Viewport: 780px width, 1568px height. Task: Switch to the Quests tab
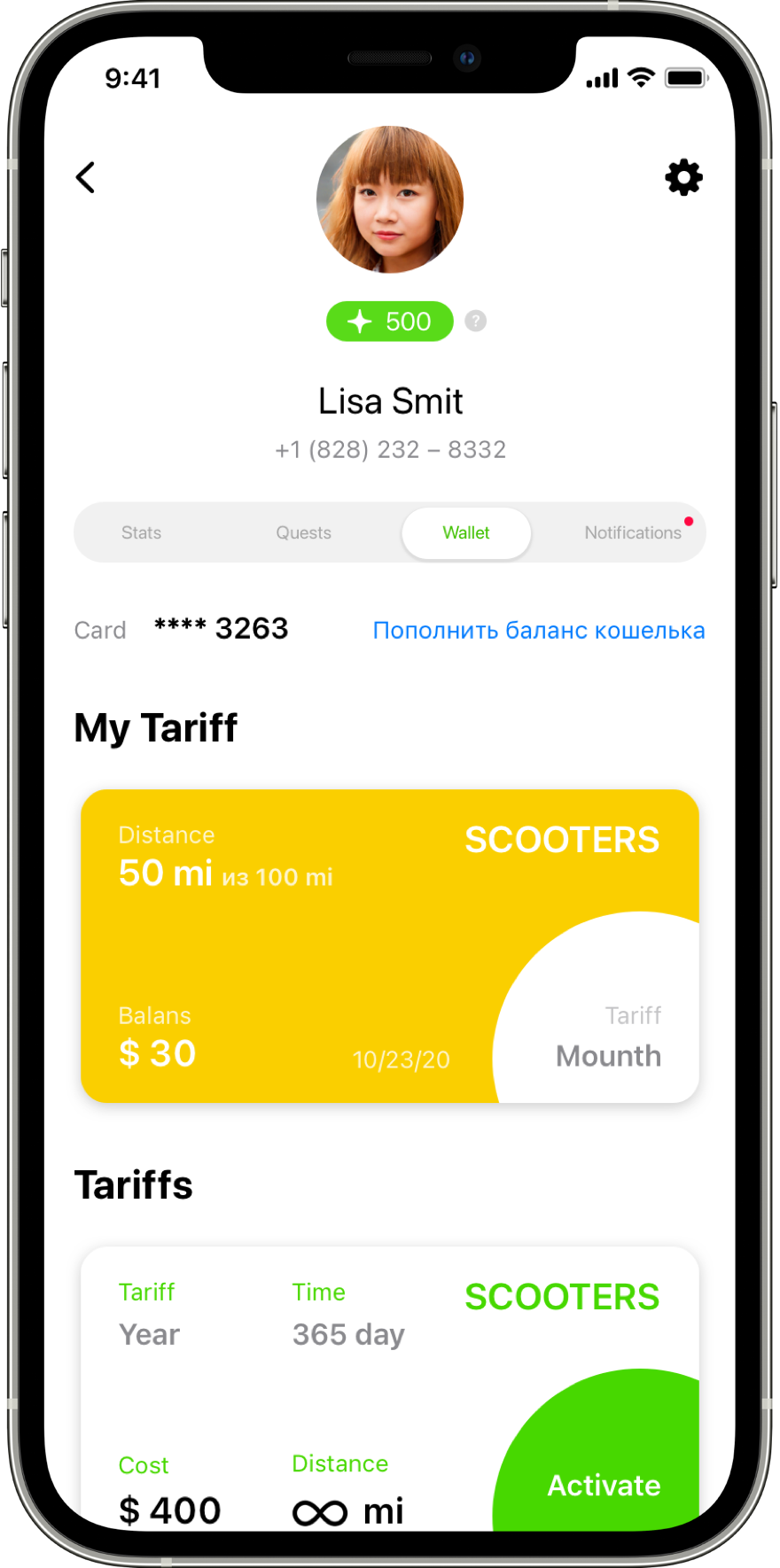(303, 532)
